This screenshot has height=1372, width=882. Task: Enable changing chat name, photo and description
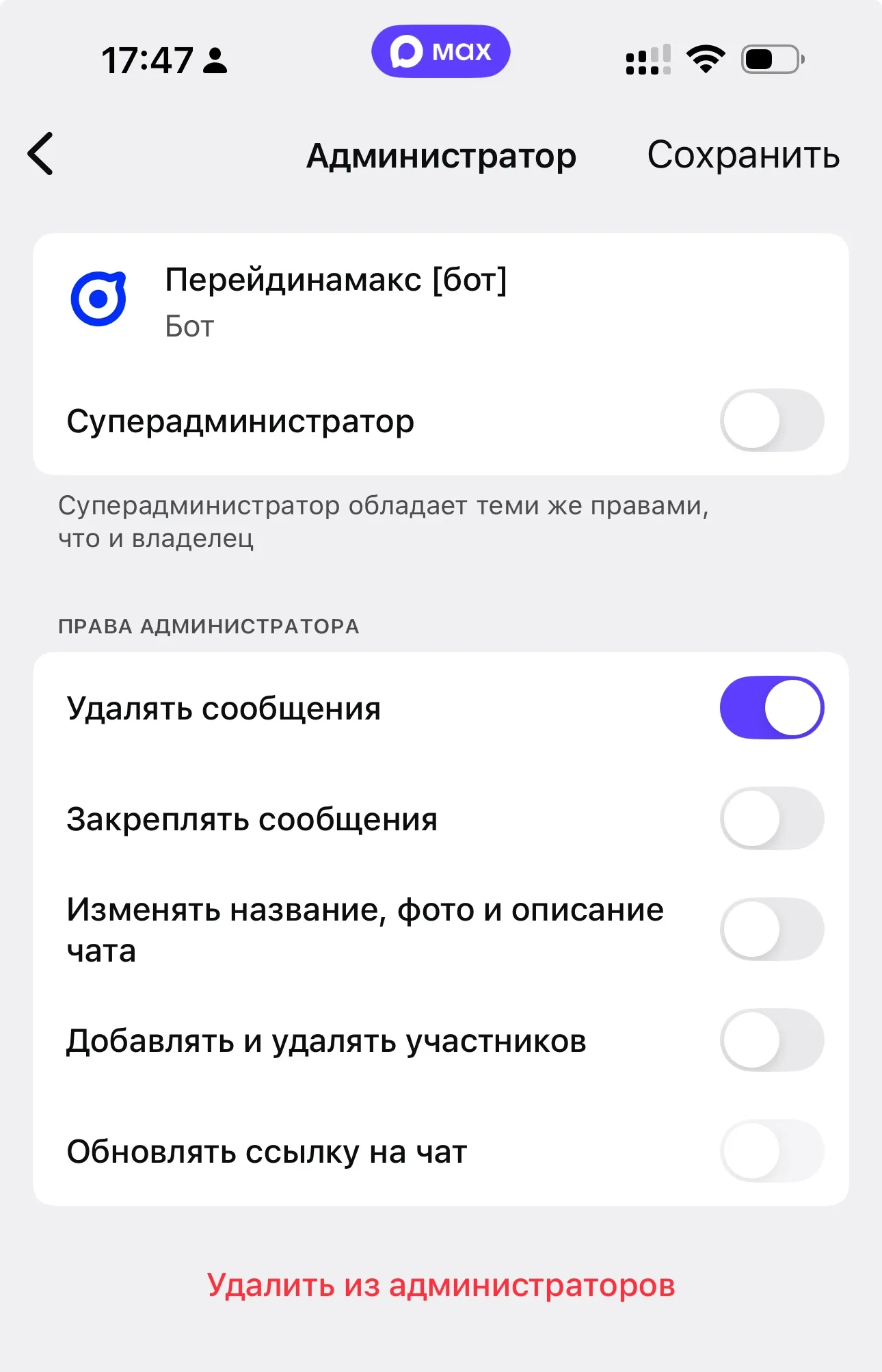coord(771,929)
